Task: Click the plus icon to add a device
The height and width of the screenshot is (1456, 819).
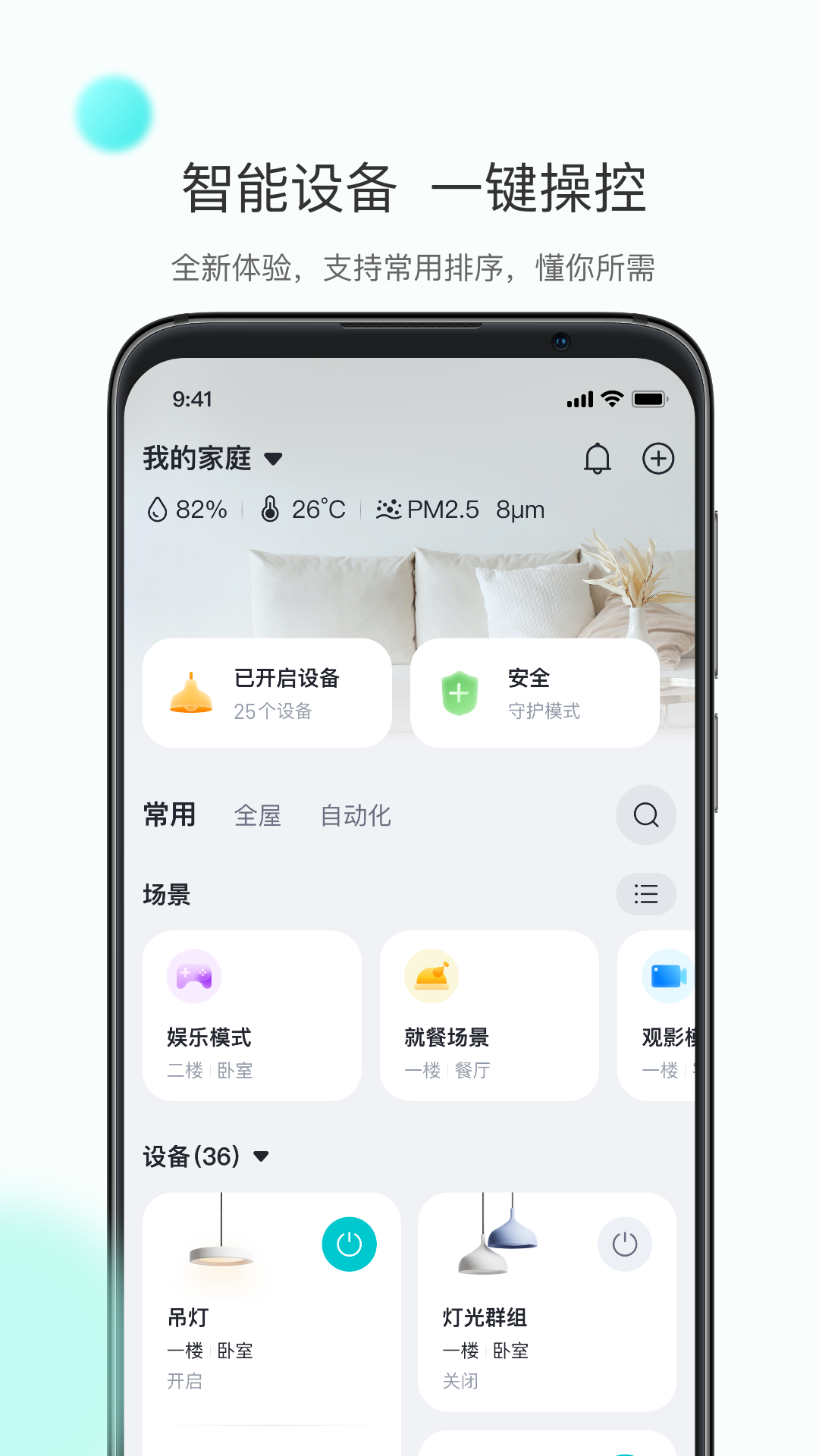Action: tap(659, 458)
